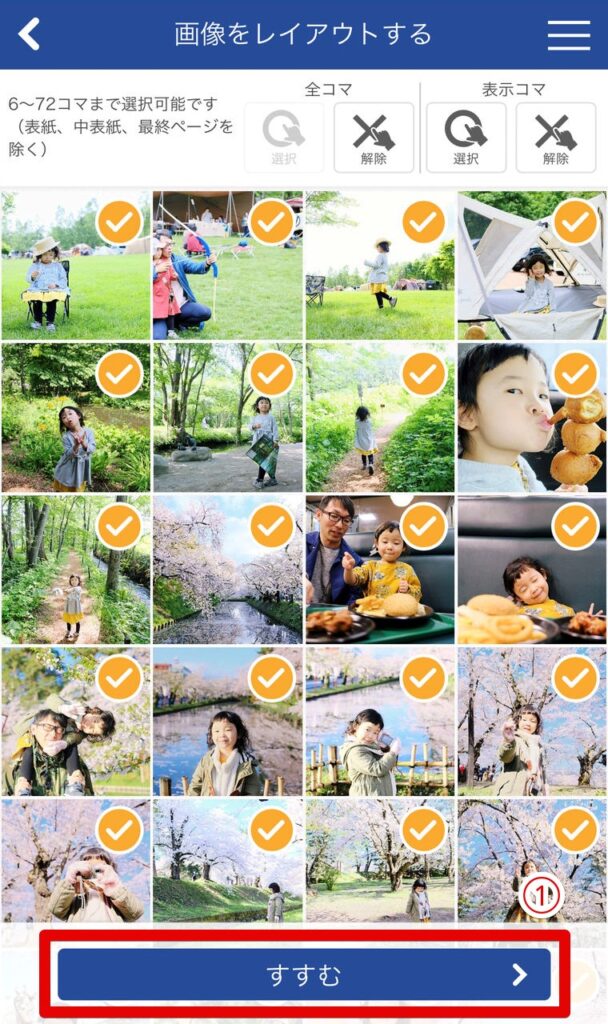Tap 解除 under 全コマ
This screenshot has height=1024, width=608.
(x=373, y=138)
